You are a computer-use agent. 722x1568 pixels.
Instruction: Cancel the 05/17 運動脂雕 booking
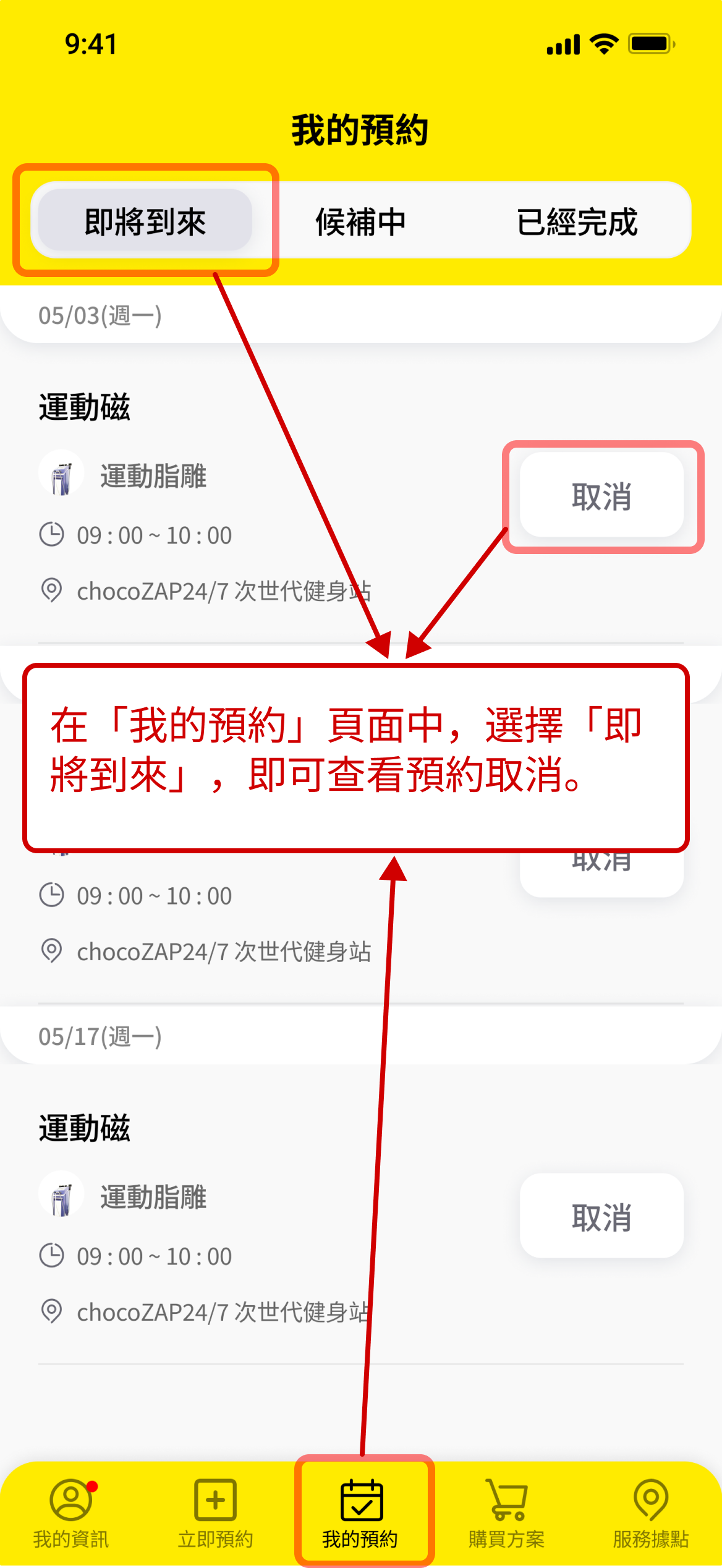click(x=601, y=1216)
